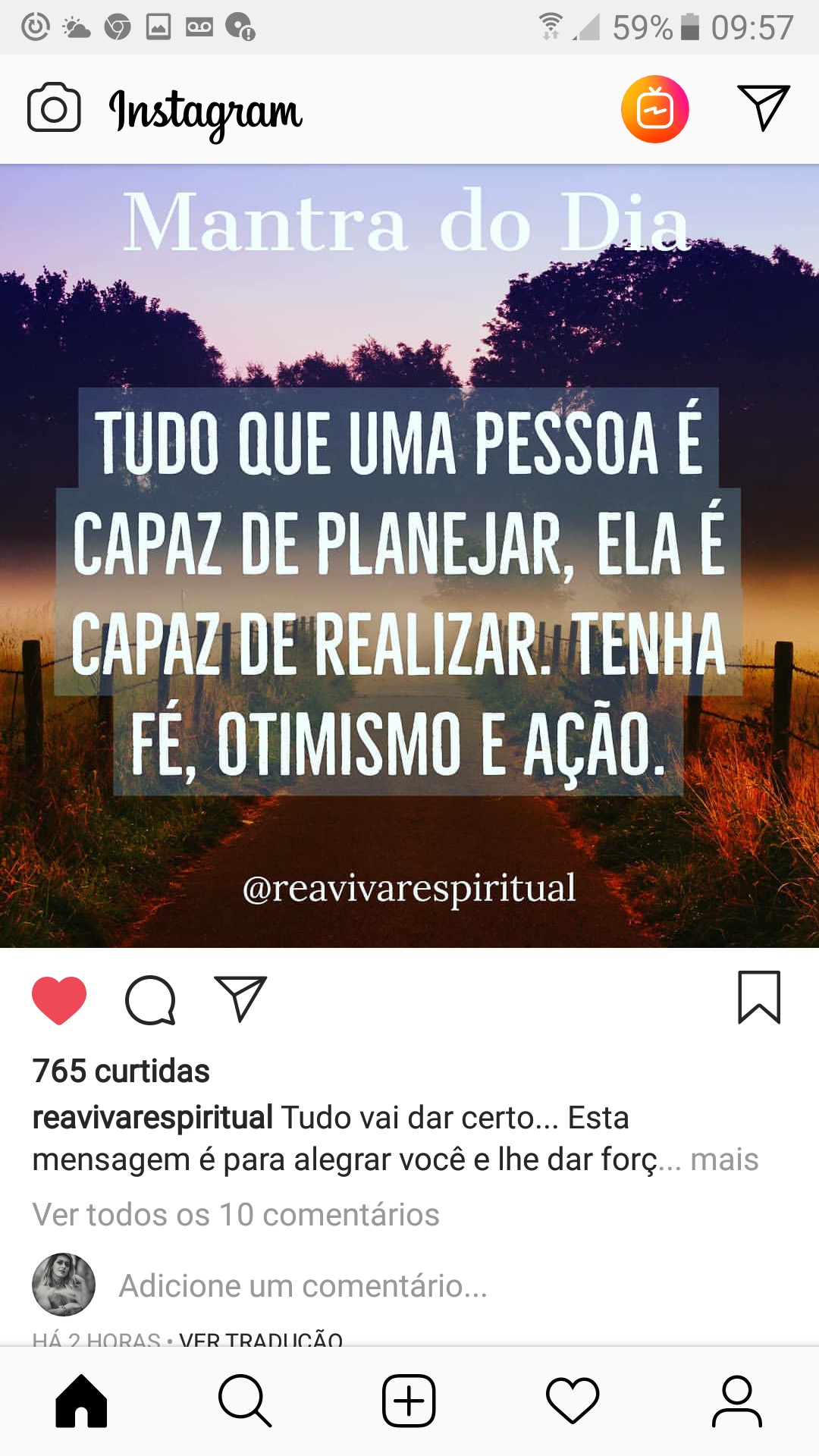Open IGTV from the top bar
This screenshot has width=819, height=1456.
tap(654, 109)
